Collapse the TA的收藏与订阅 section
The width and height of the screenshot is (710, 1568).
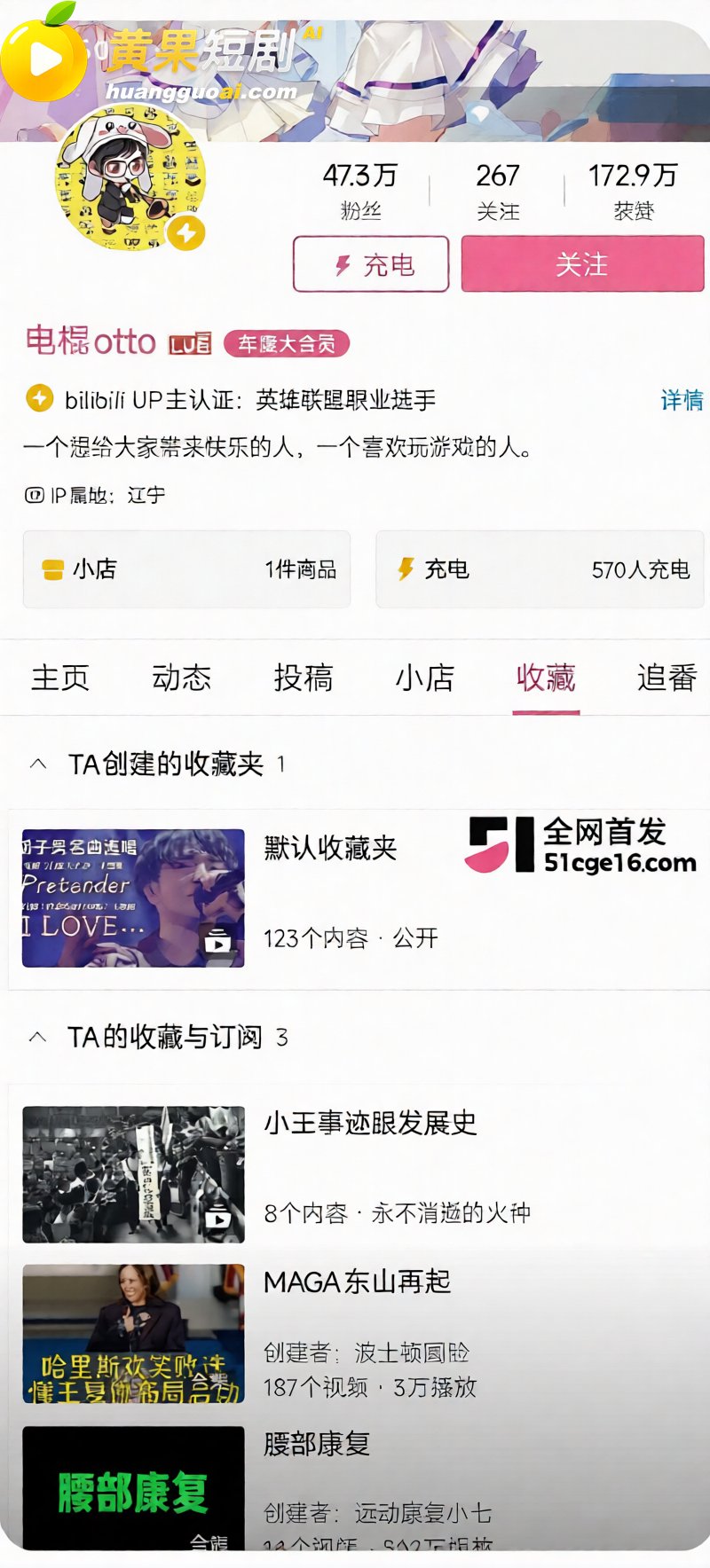(x=38, y=1037)
